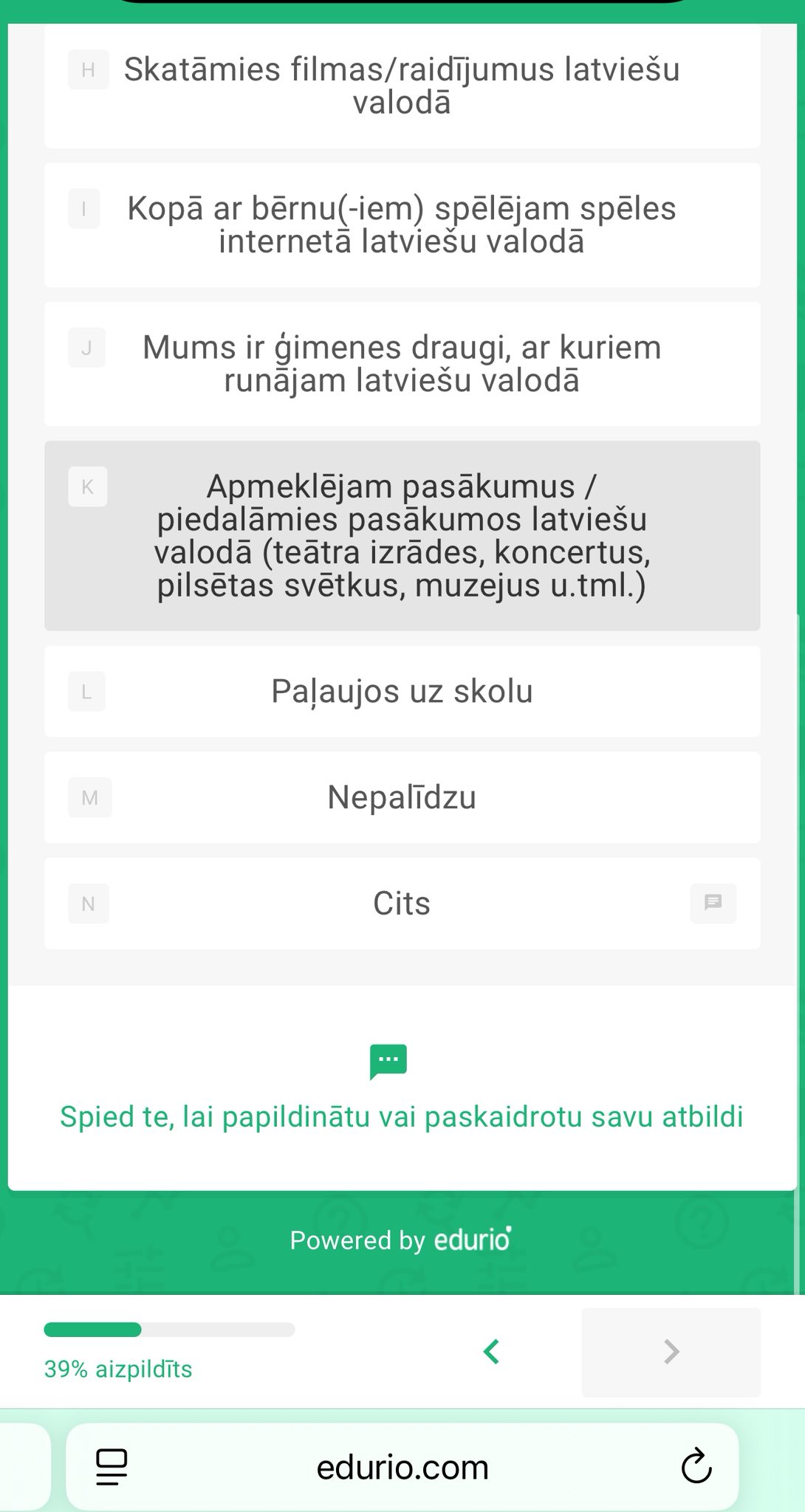Choose Kopā ar bērnu spēlējam spēles internetā
This screenshot has height=1512, width=805.
pos(402,224)
